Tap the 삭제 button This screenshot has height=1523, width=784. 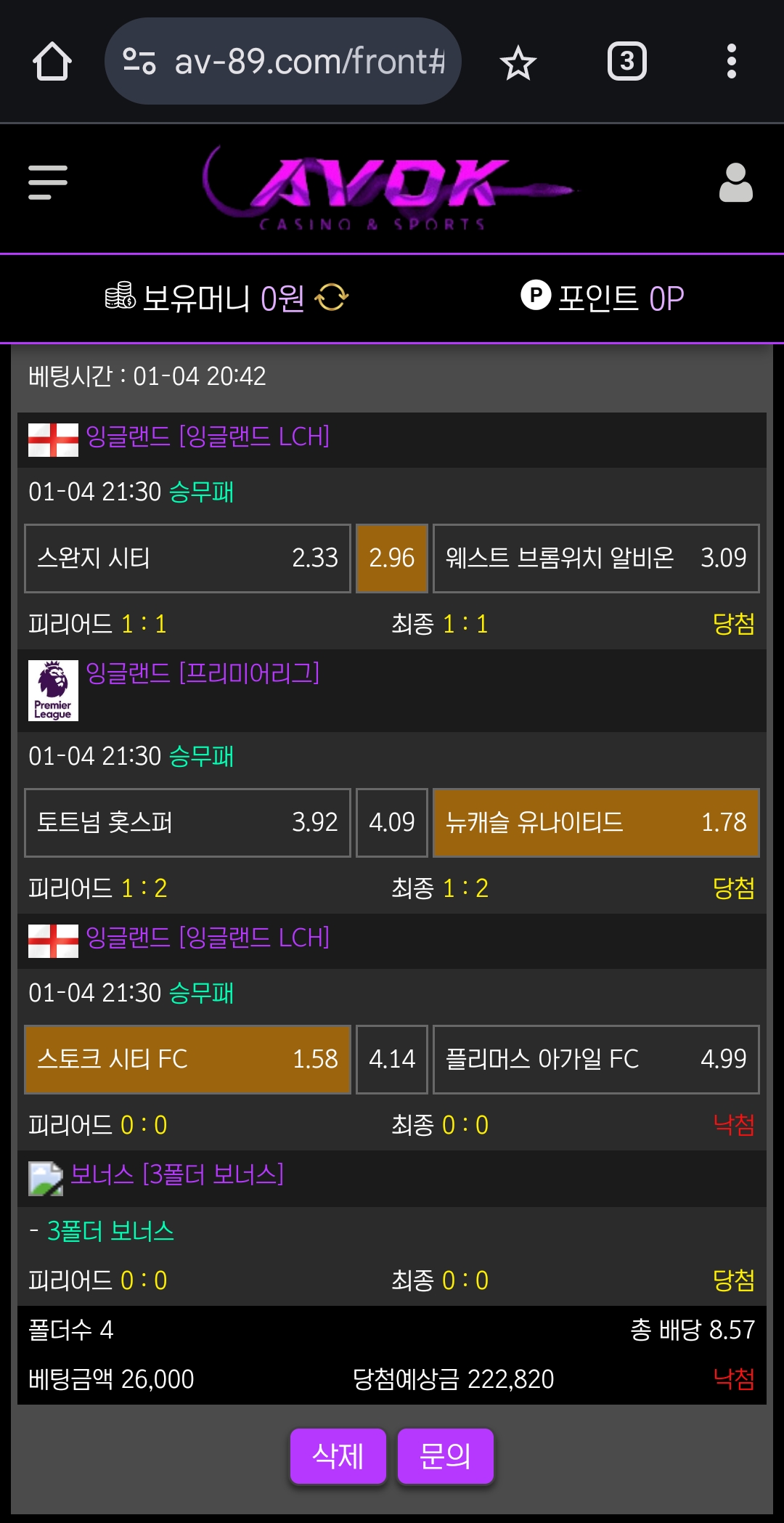(338, 1456)
